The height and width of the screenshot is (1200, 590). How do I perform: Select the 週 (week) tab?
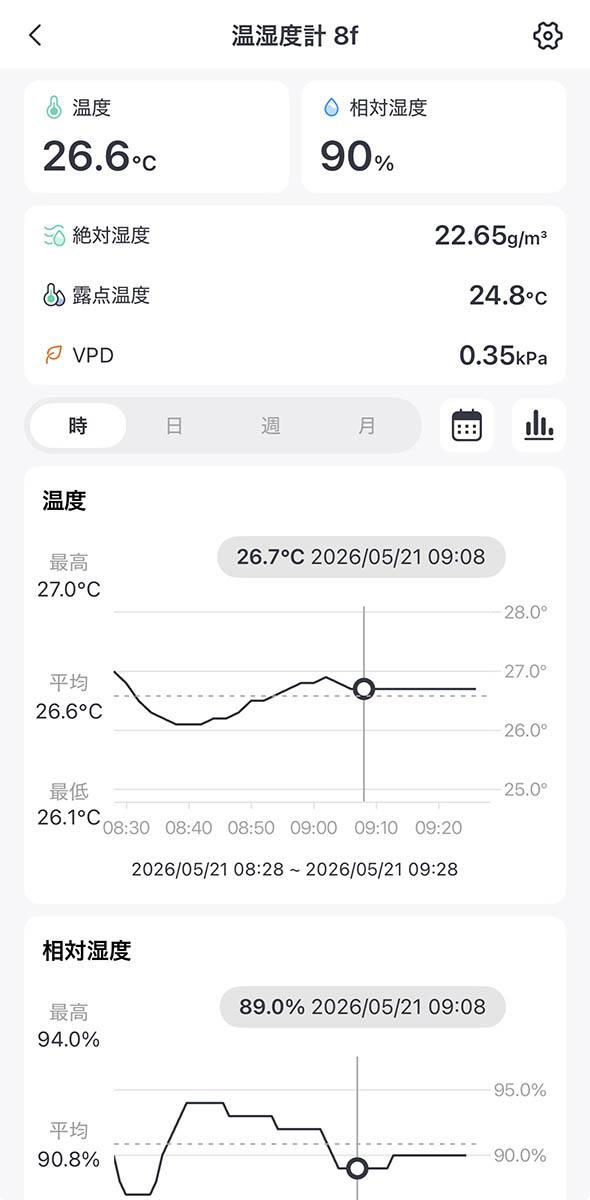(270, 426)
